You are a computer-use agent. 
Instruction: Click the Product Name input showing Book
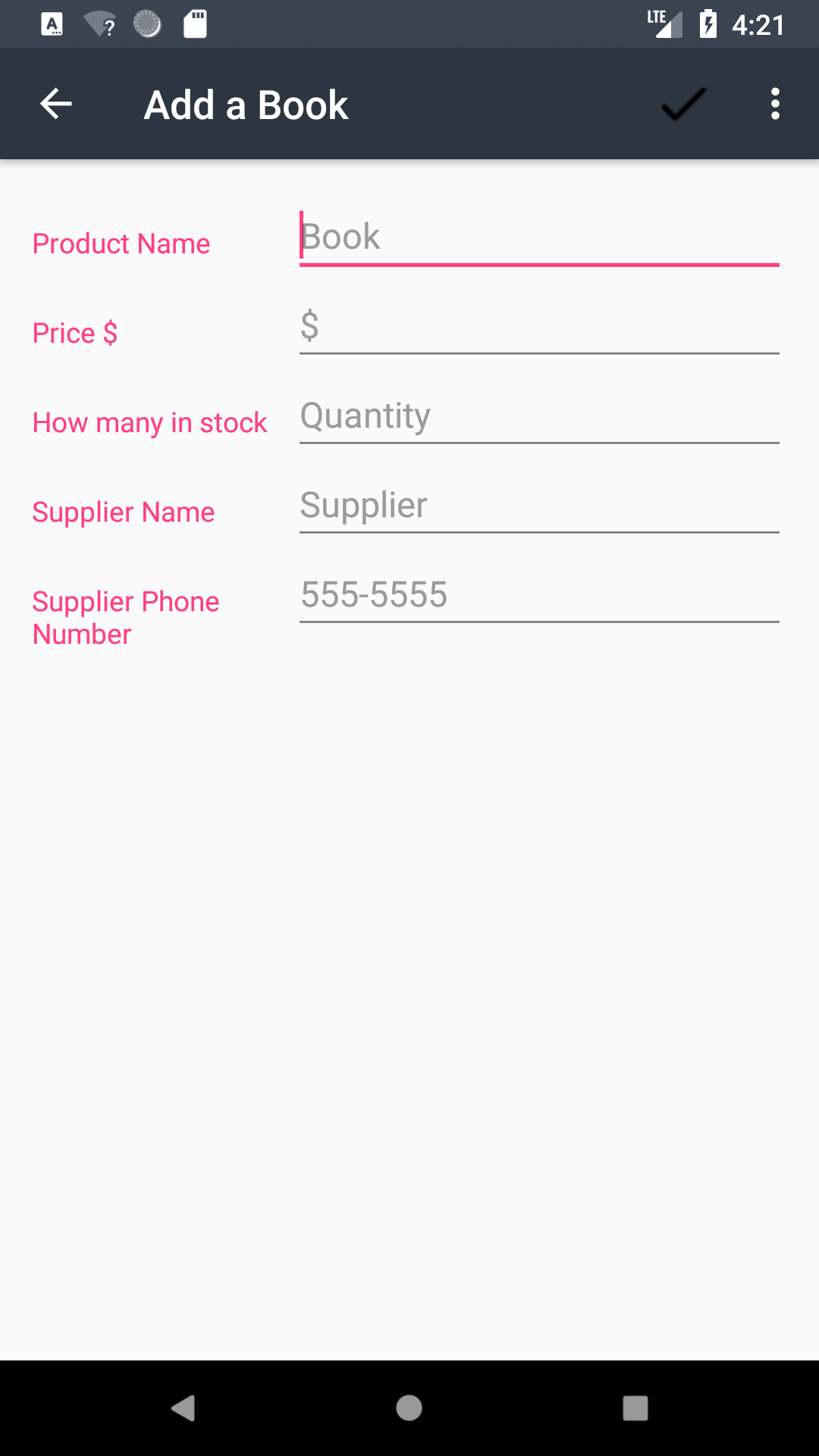point(539,237)
